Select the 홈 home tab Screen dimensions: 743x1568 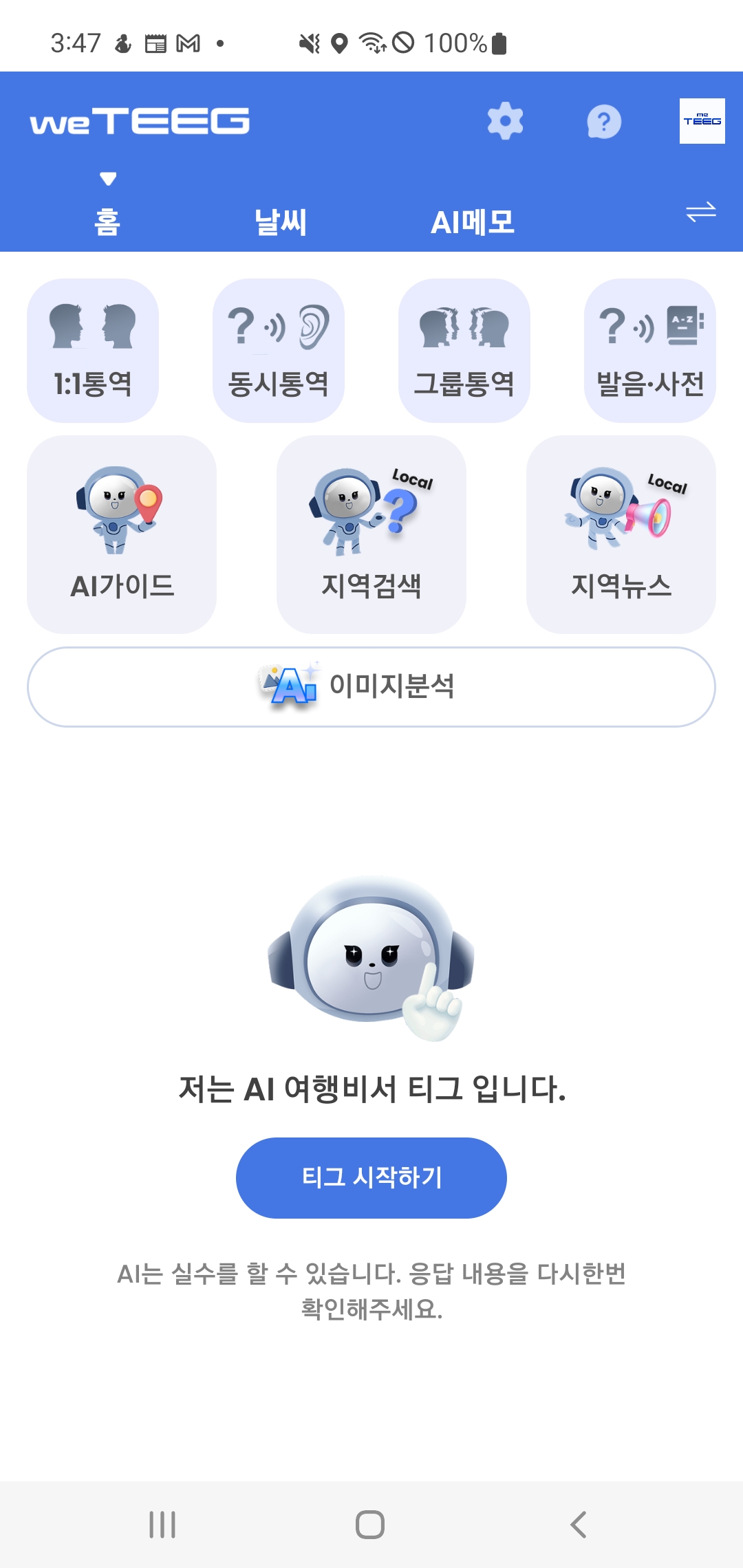(x=107, y=221)
